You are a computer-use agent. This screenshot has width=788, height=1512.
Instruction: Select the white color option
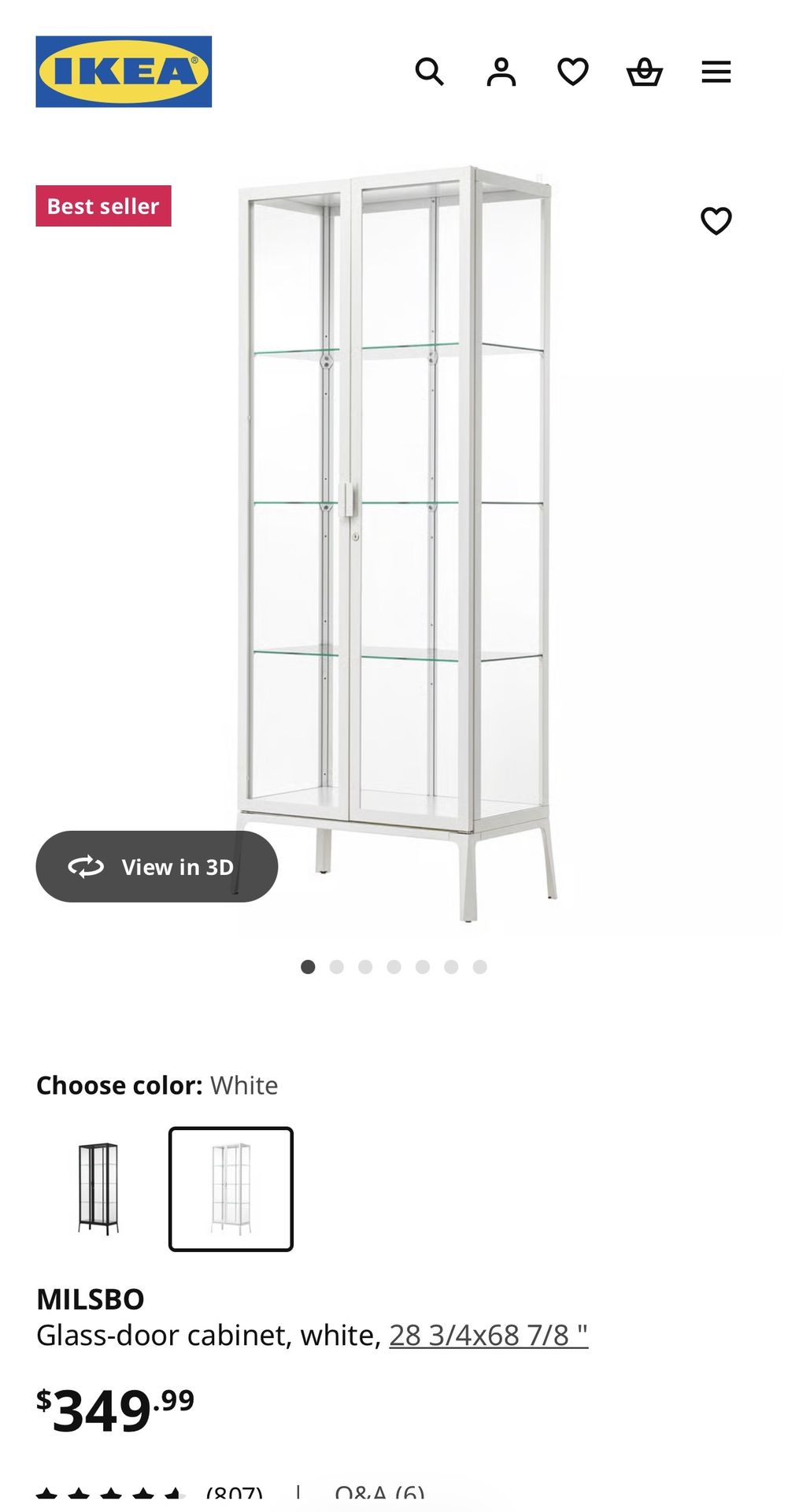click(231, 1188)
